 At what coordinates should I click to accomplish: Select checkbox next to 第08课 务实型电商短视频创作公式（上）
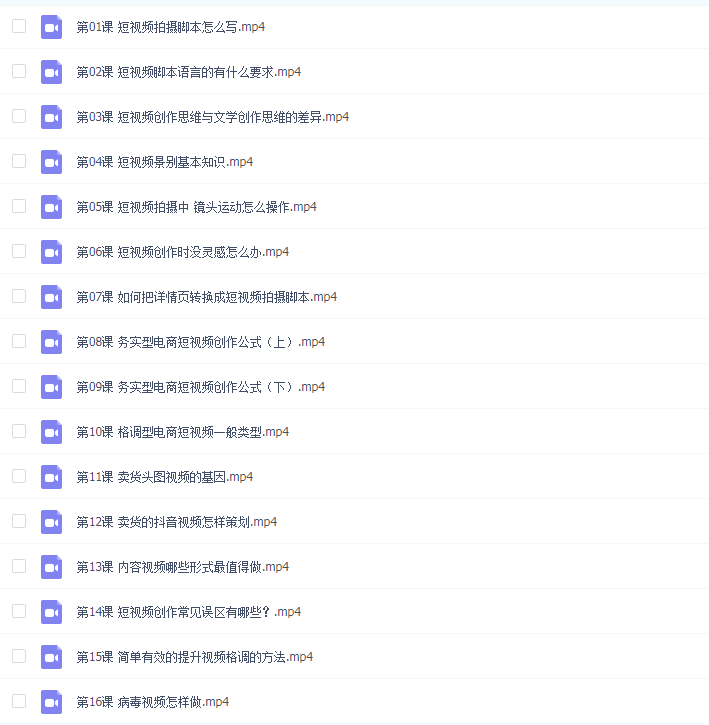click(19, 341)
